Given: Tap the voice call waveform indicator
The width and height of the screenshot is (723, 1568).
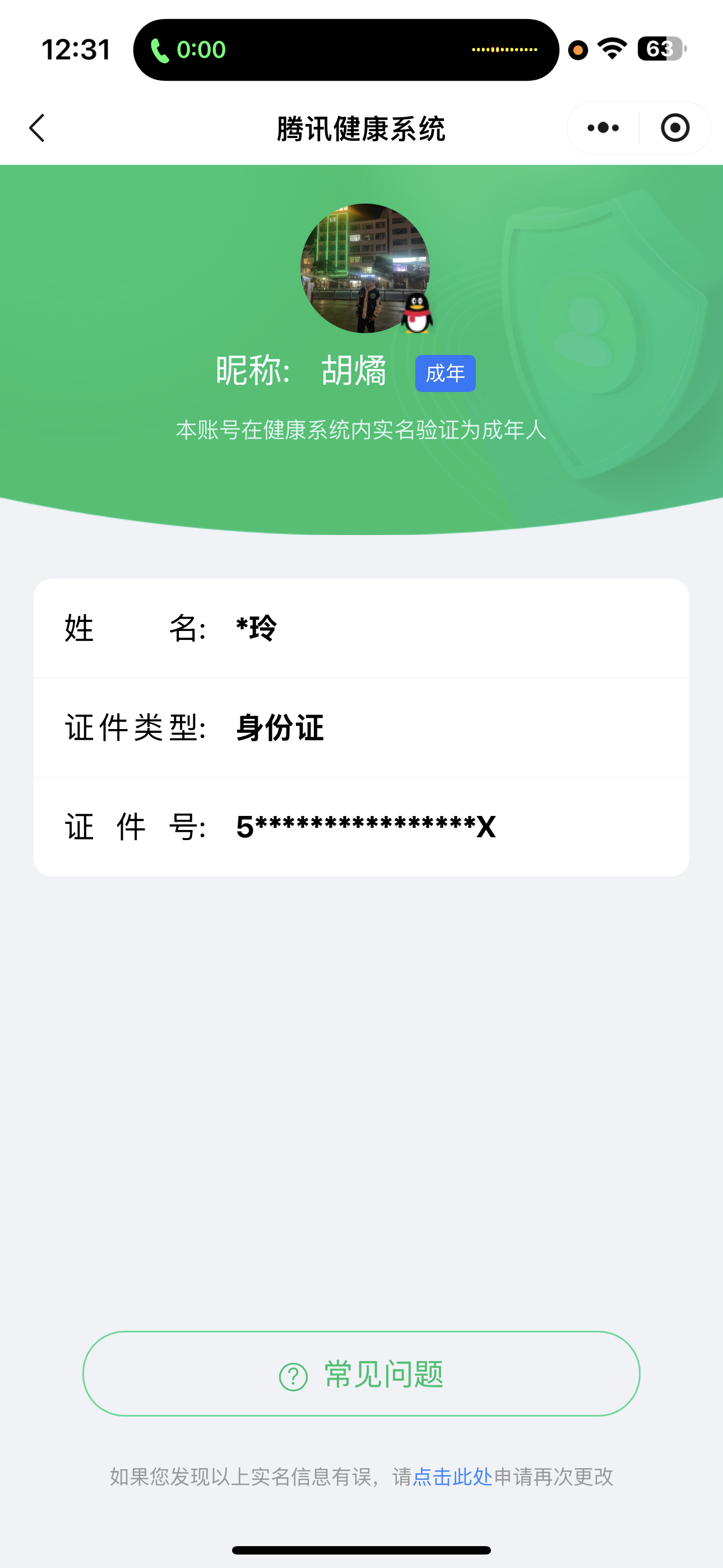Looking at the screenshot, I should coord(504,50).
